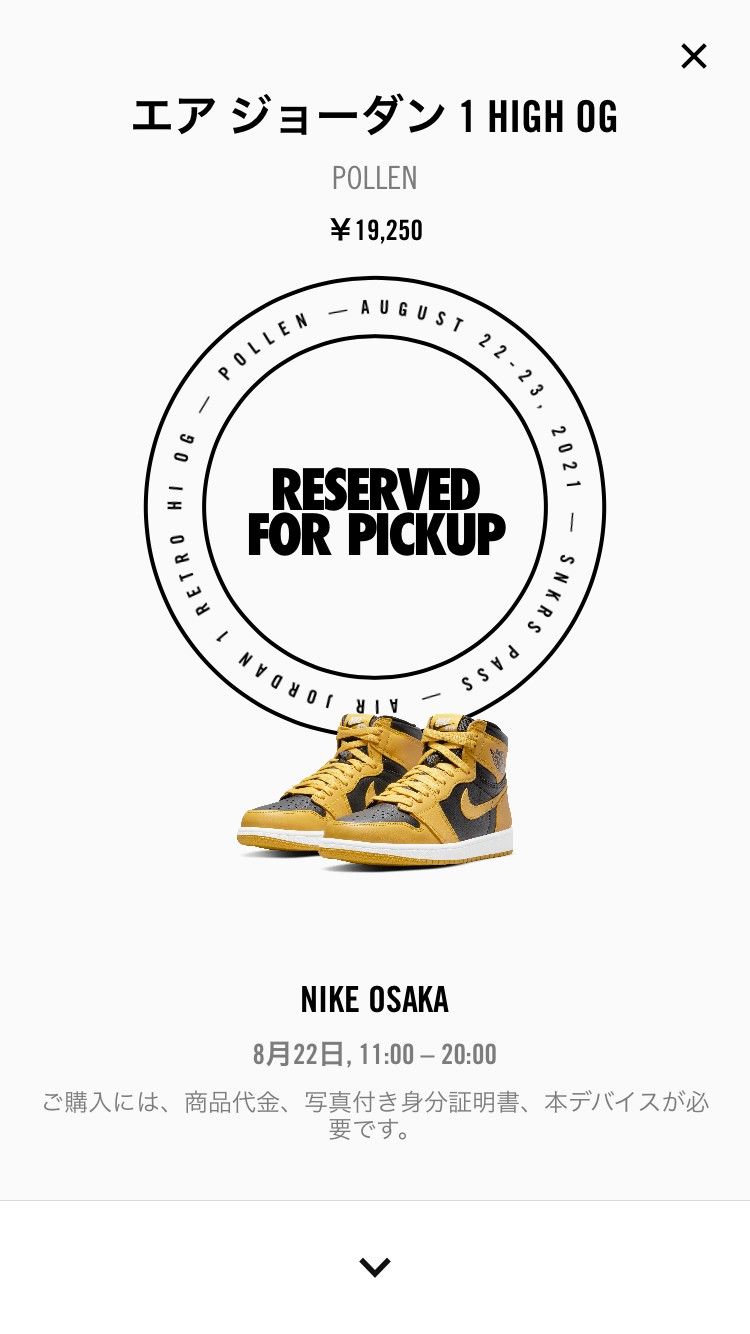Close the reserved pickup pass screen

(x=693, y=56)
